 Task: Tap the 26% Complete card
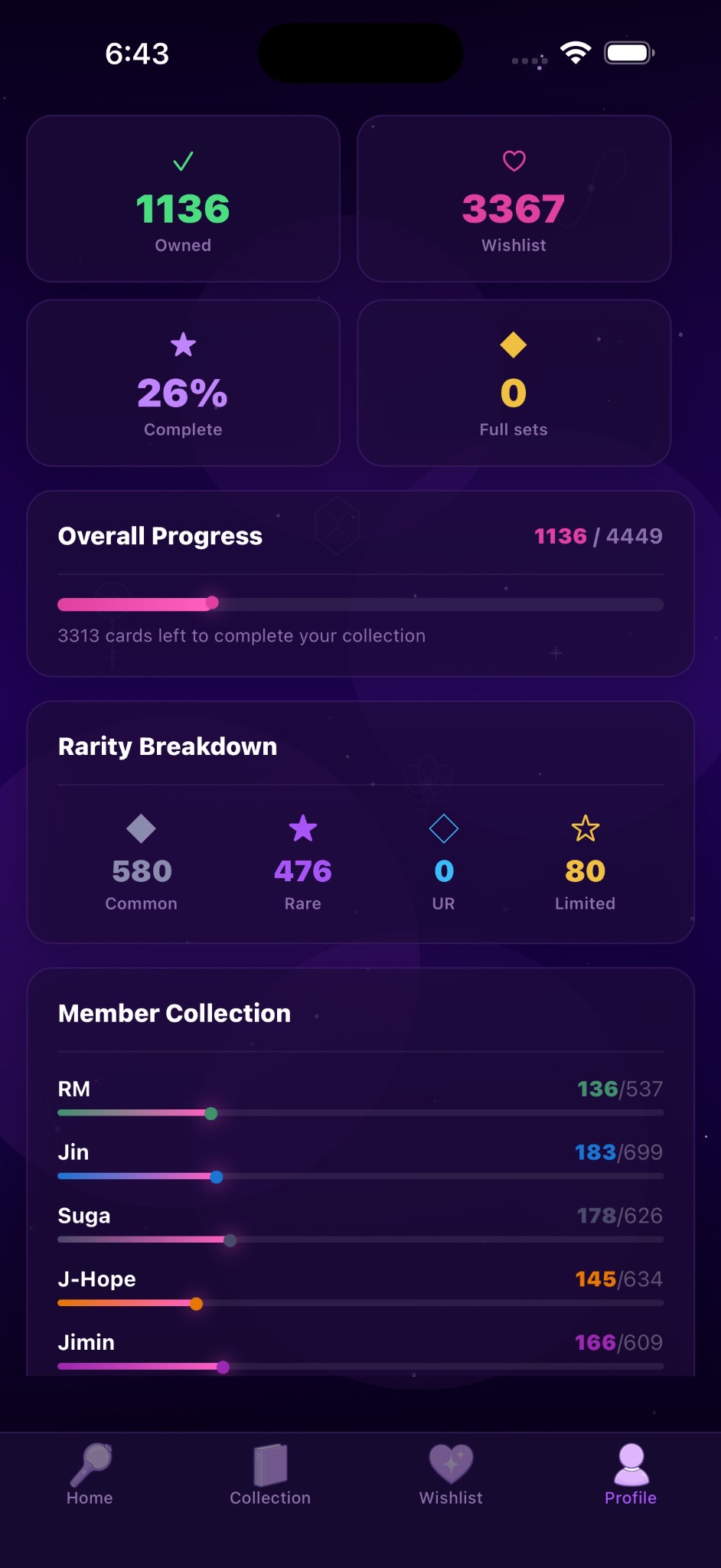[x=183, y=383]
